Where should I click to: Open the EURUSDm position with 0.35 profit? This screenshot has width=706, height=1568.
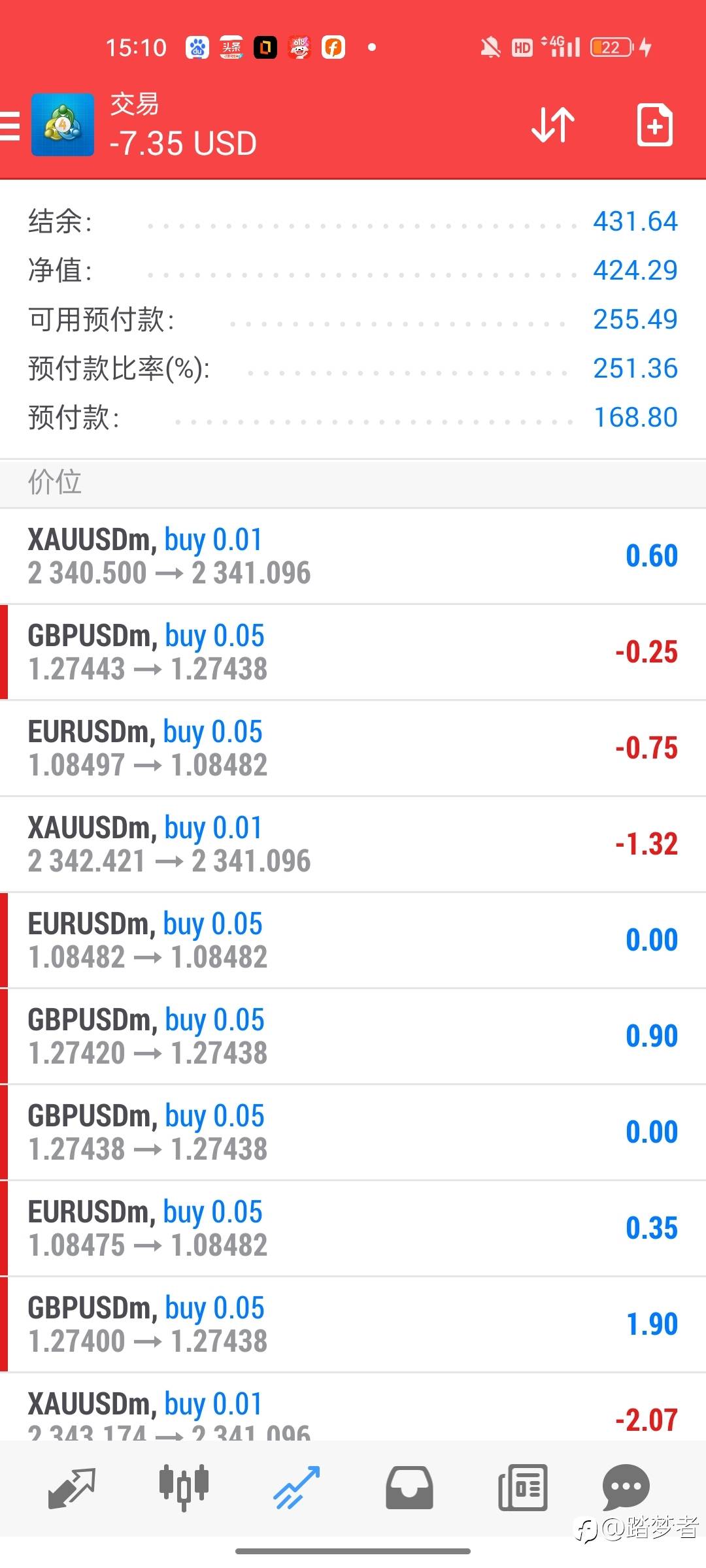[x=353, y=1228]
